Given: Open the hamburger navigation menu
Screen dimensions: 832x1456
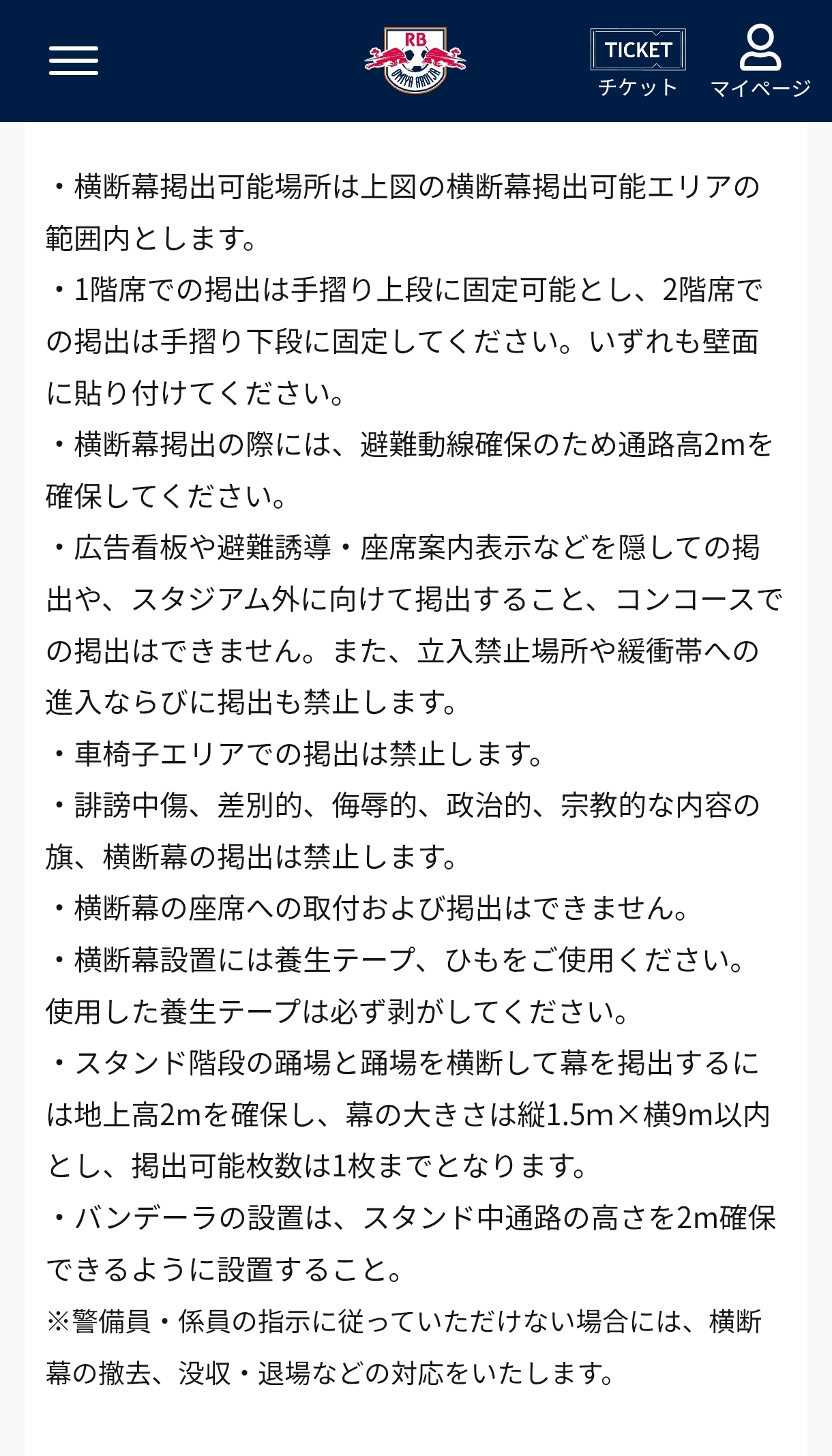Looking at the screenshot, I should tap(74, 61).
